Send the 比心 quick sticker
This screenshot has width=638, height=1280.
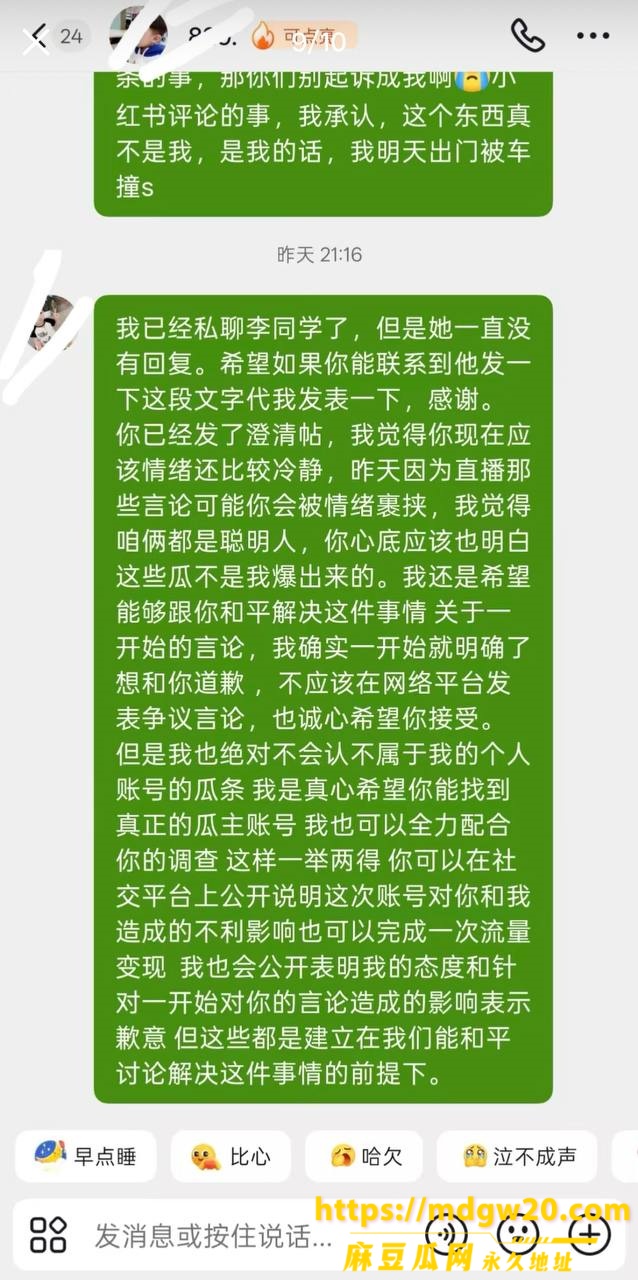pos(231,1157)
